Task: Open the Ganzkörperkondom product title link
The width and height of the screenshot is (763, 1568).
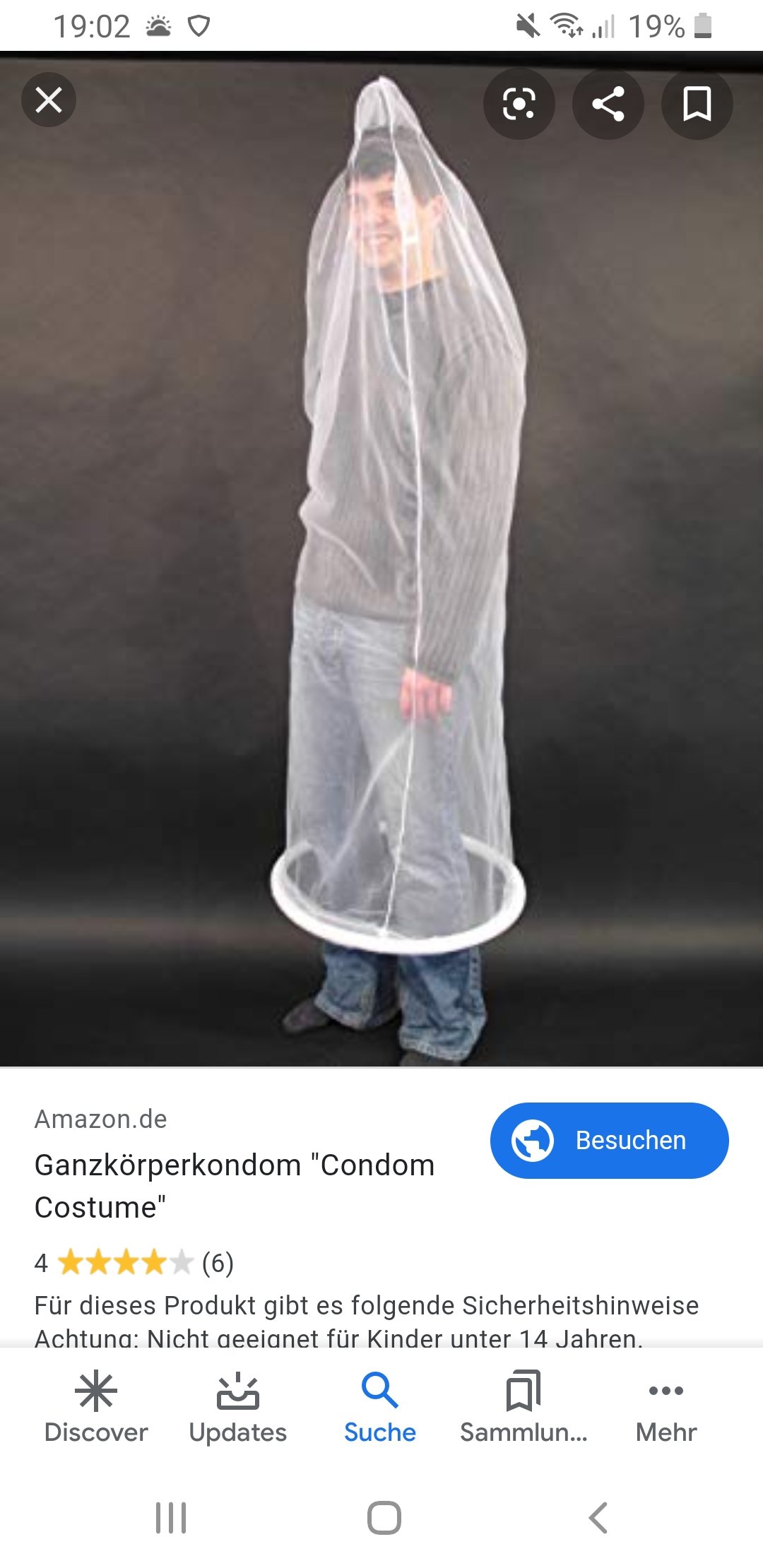Action: point(235,1186)
